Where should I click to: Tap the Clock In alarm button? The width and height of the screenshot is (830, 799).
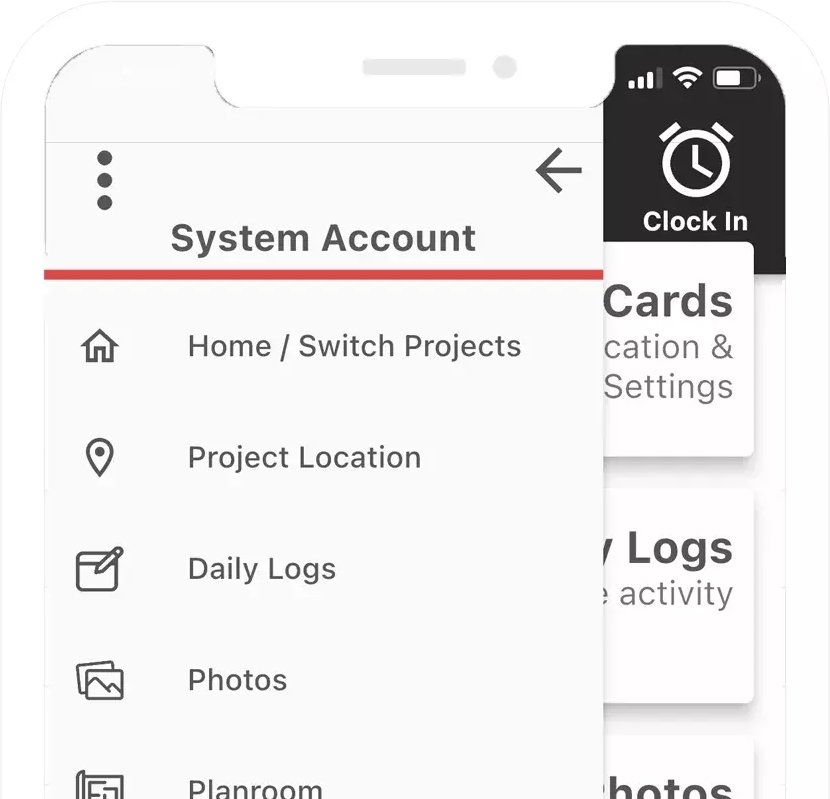[696, 179]
